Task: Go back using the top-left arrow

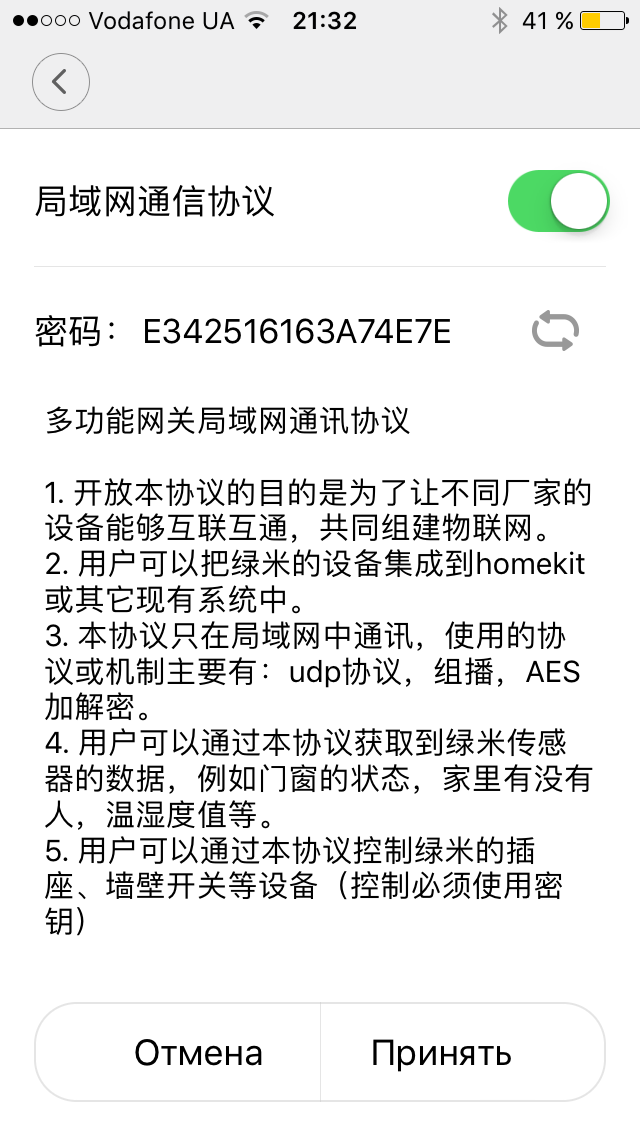Action: point(60,82)
